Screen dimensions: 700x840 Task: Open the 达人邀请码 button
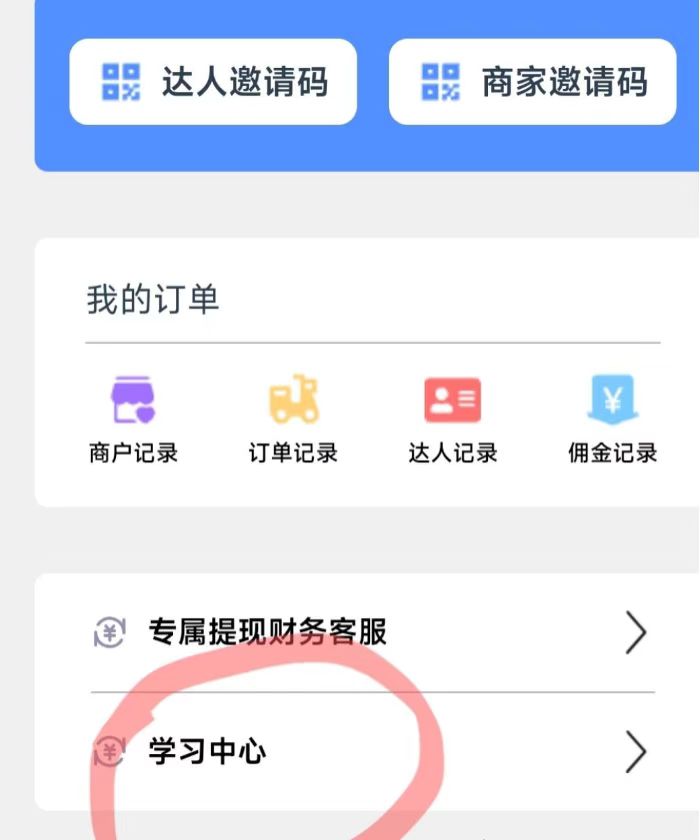(x=213, y=82)
